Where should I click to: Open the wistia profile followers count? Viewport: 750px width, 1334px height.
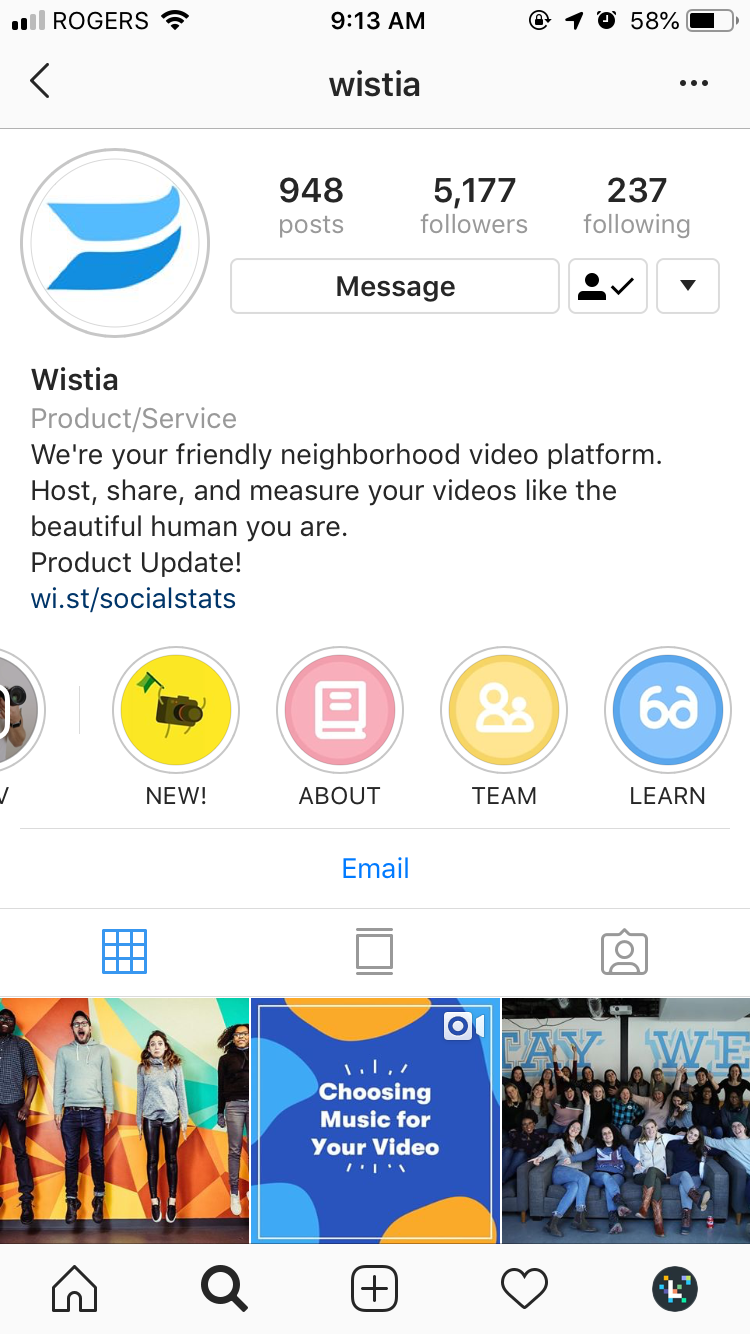coord(474,205)
